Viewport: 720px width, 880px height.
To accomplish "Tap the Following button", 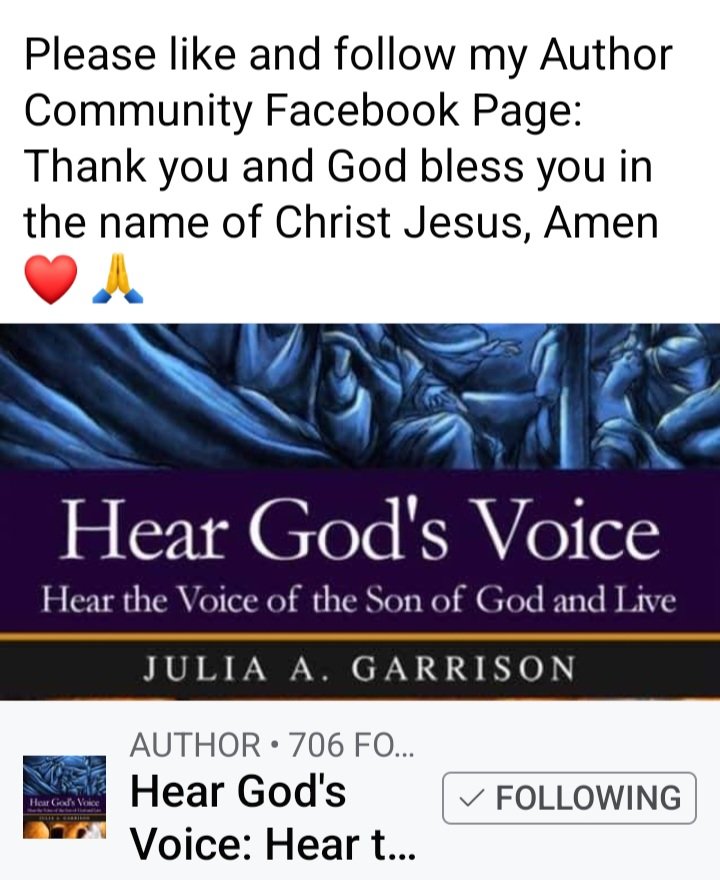I will (x=569, y=798).
